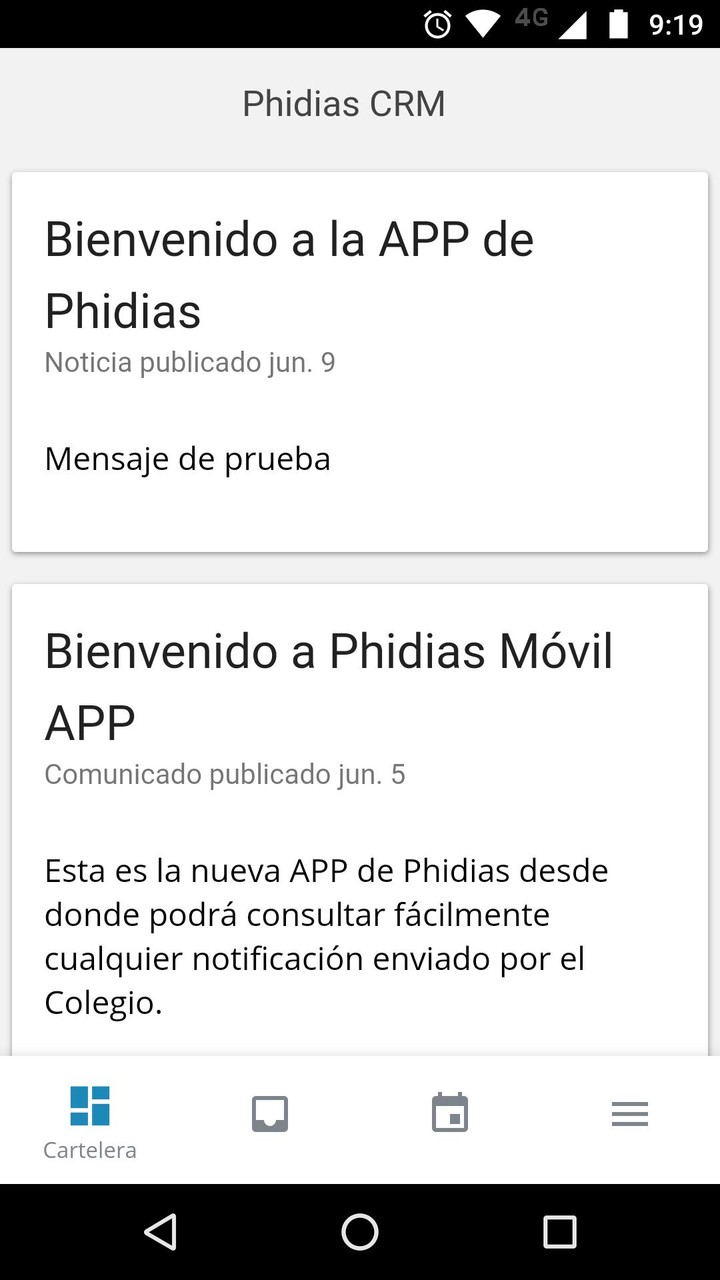Open the messages tray icon
720x1280 pixels.
269,1112
